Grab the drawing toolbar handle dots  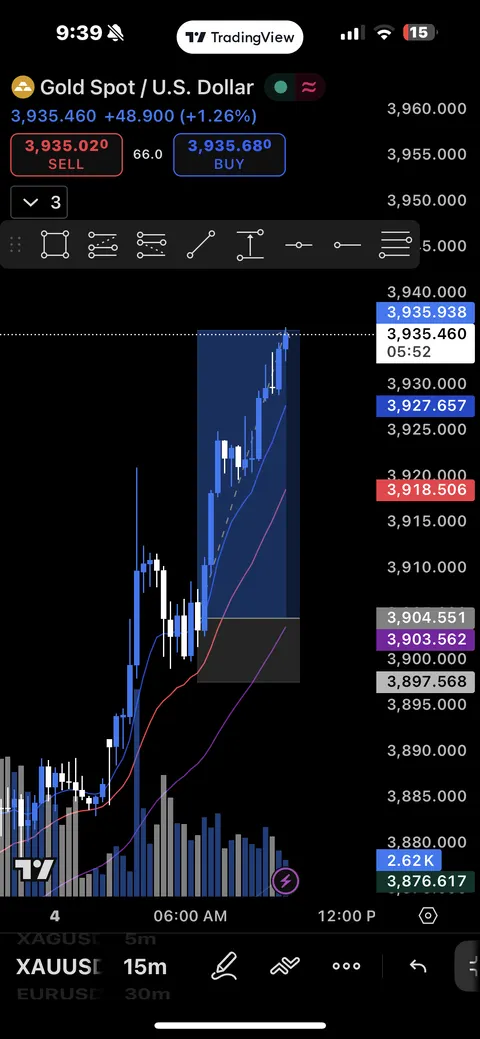15,245
